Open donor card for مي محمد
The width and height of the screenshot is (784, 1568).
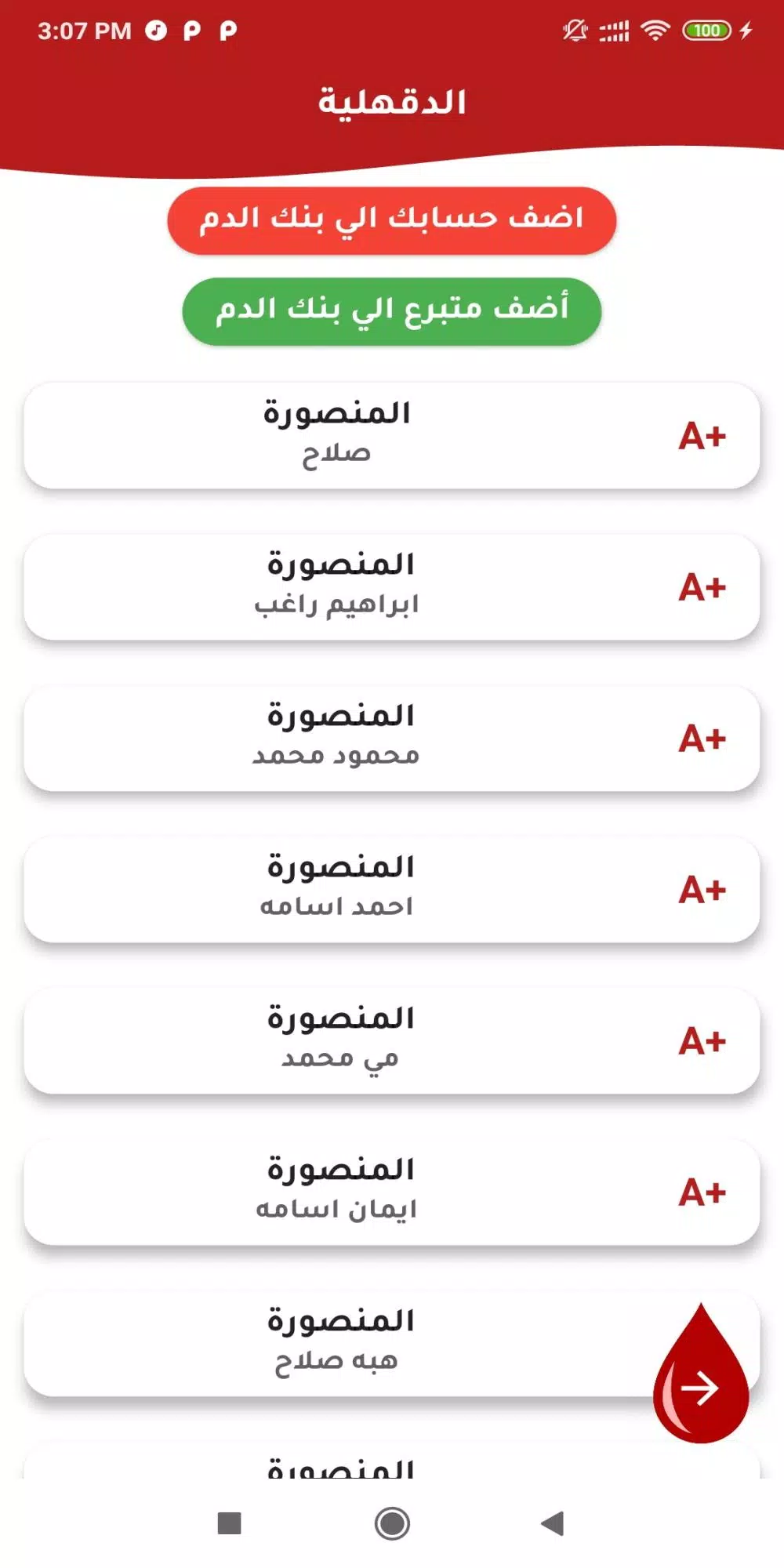(392, 1040)
